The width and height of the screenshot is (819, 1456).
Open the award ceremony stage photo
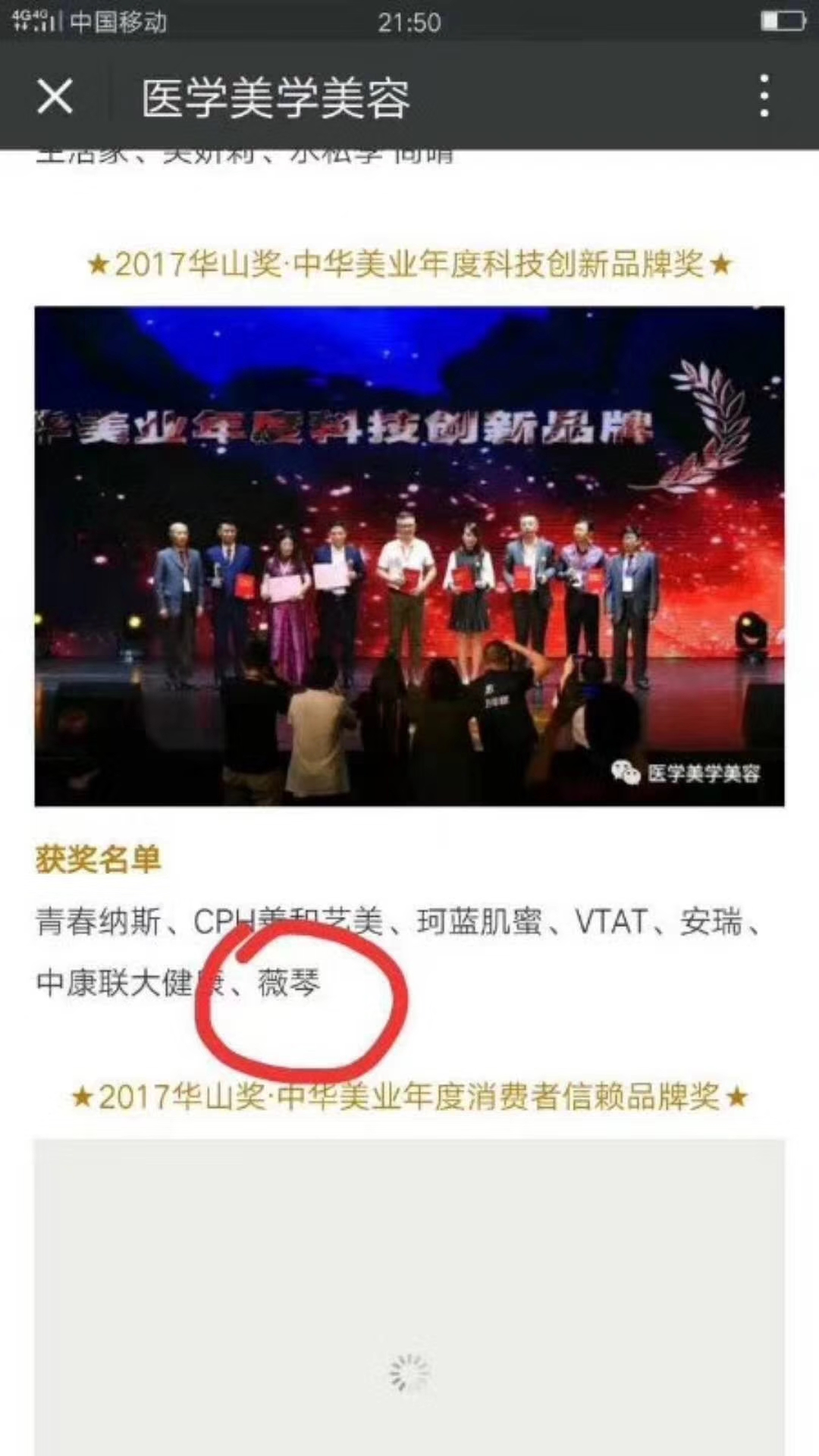click(409, 556)
